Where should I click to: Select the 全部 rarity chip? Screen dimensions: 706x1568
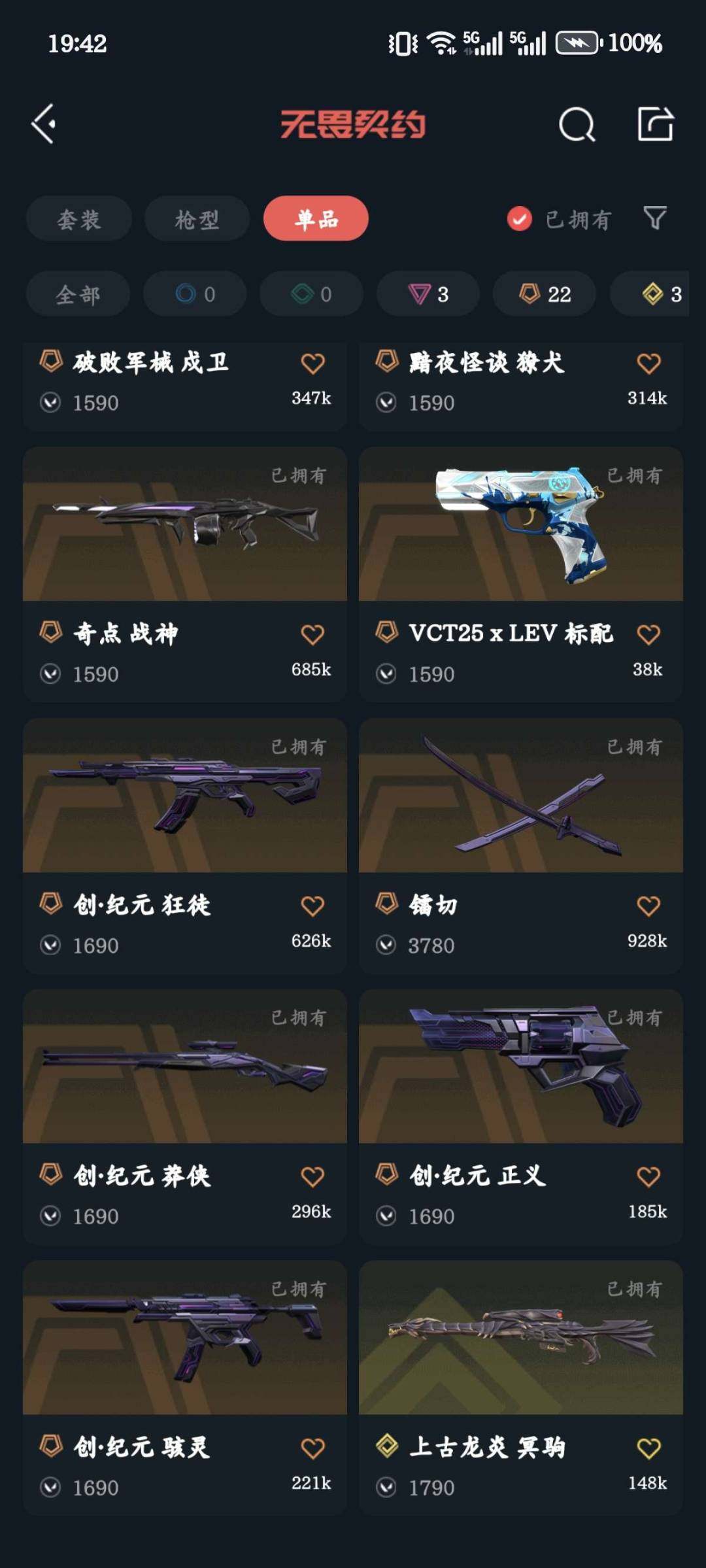pos(78,294)
